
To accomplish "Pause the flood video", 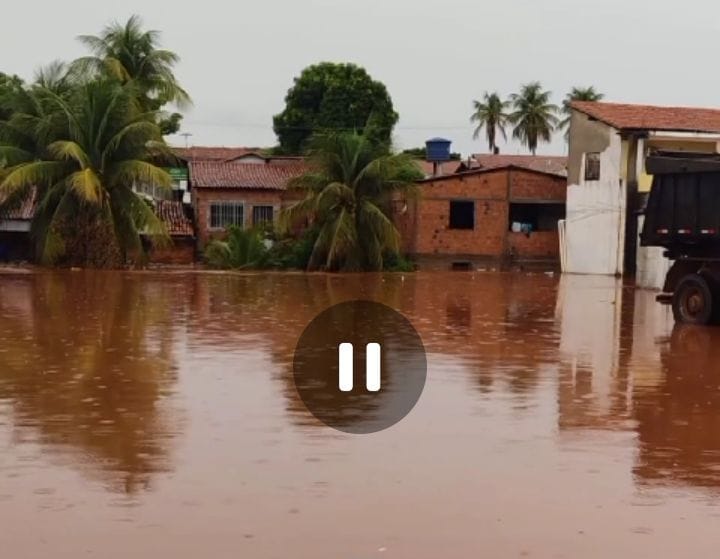I will coord(360,367).
